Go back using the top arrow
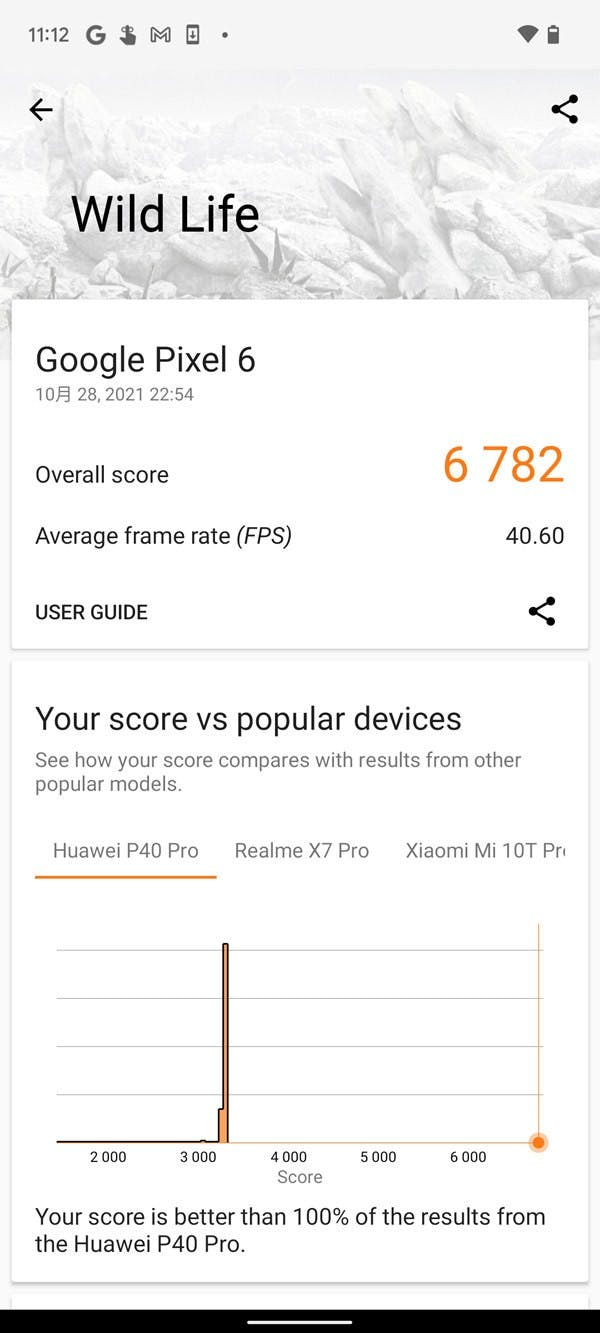This screenshot has width=600, height=1333. tap(41, 110)
